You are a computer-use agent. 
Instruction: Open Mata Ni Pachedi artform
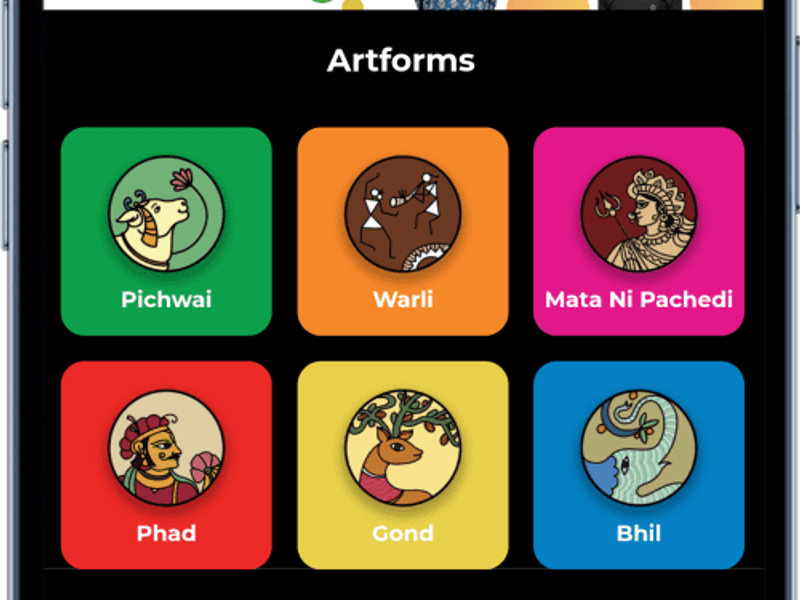[x=638, y=231]
